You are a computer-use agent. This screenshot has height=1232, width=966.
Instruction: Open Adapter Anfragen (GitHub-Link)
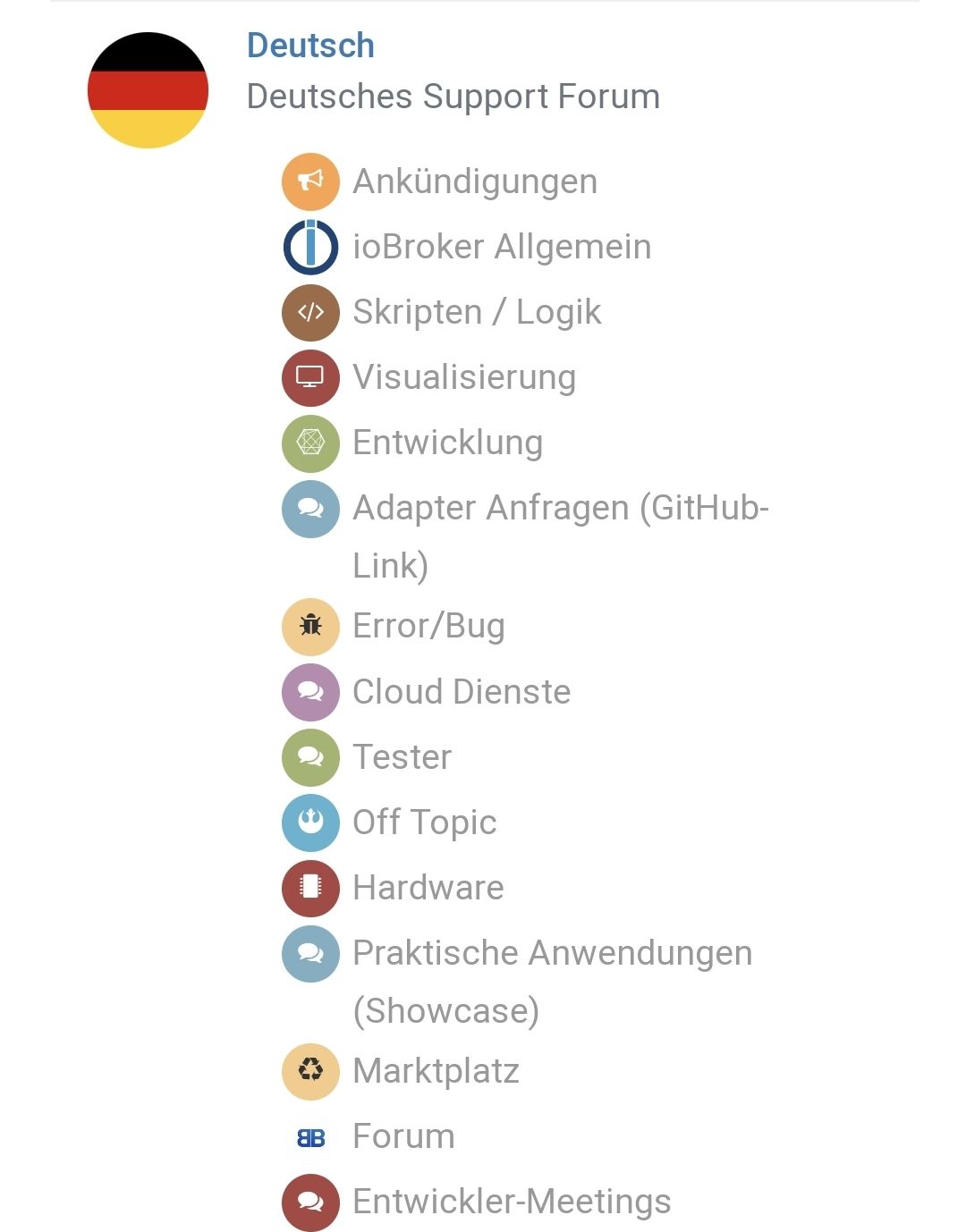(560, 508)
